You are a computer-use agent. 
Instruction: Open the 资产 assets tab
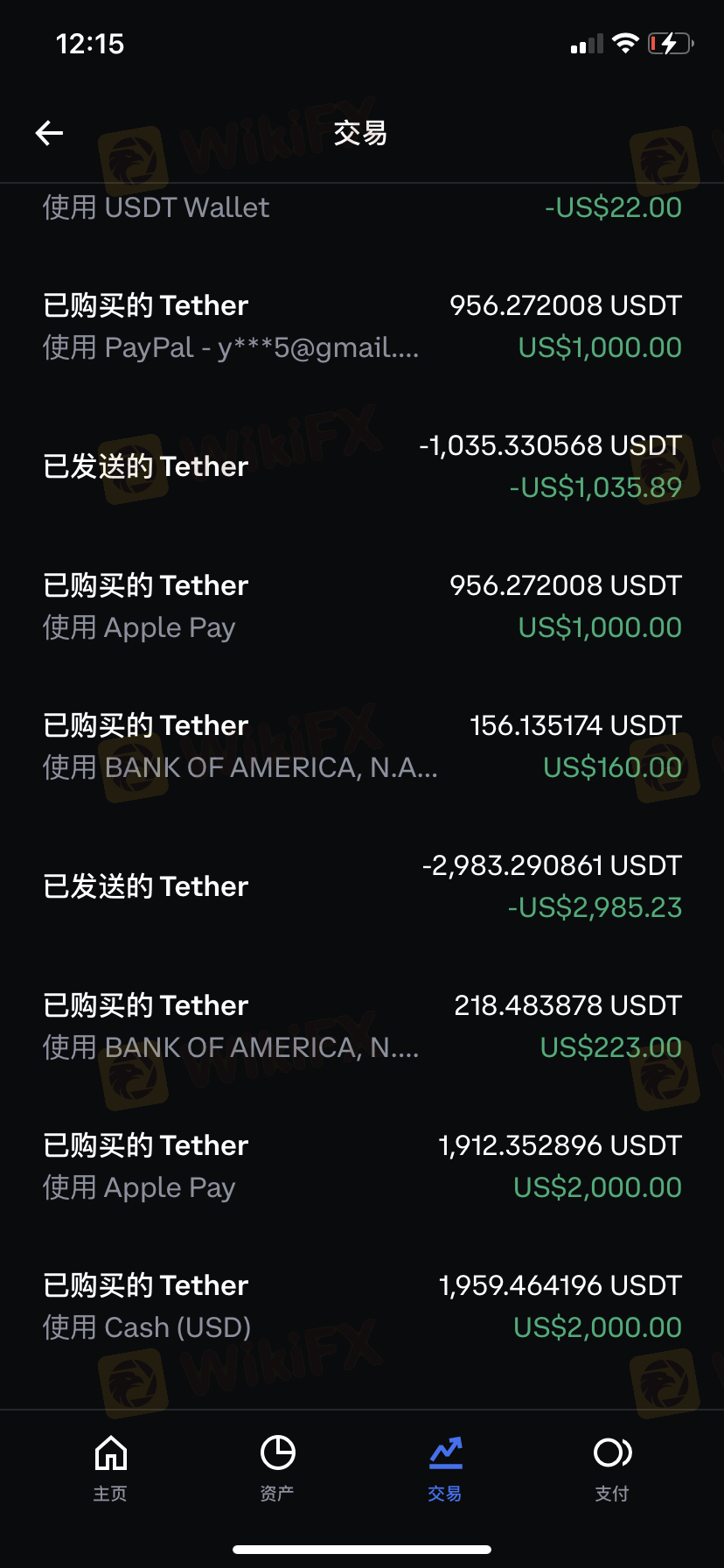tap(277, 1466)
